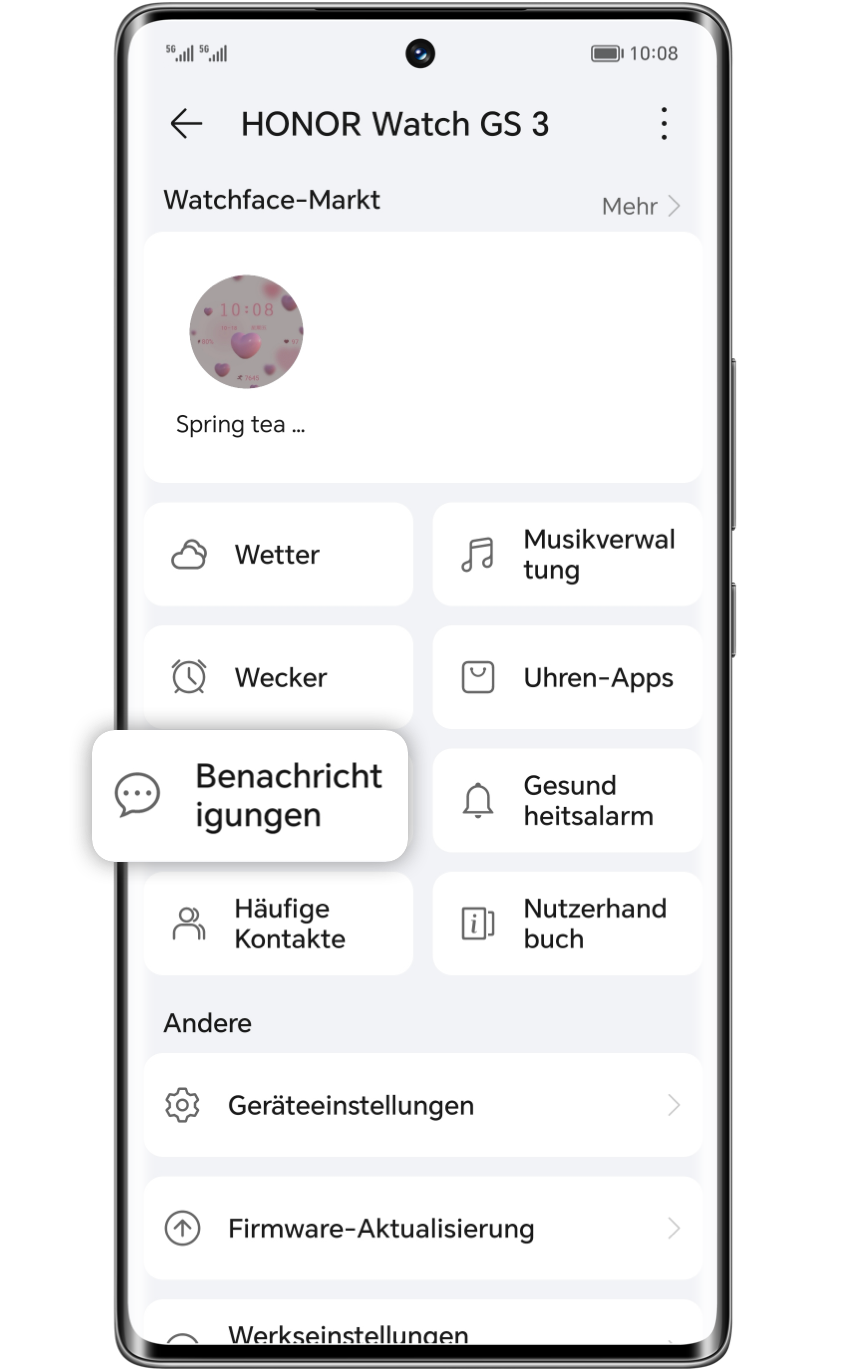Open Mehr in Watchface-Markt
Screen dimensions: 846x1370
coord(640,206)
